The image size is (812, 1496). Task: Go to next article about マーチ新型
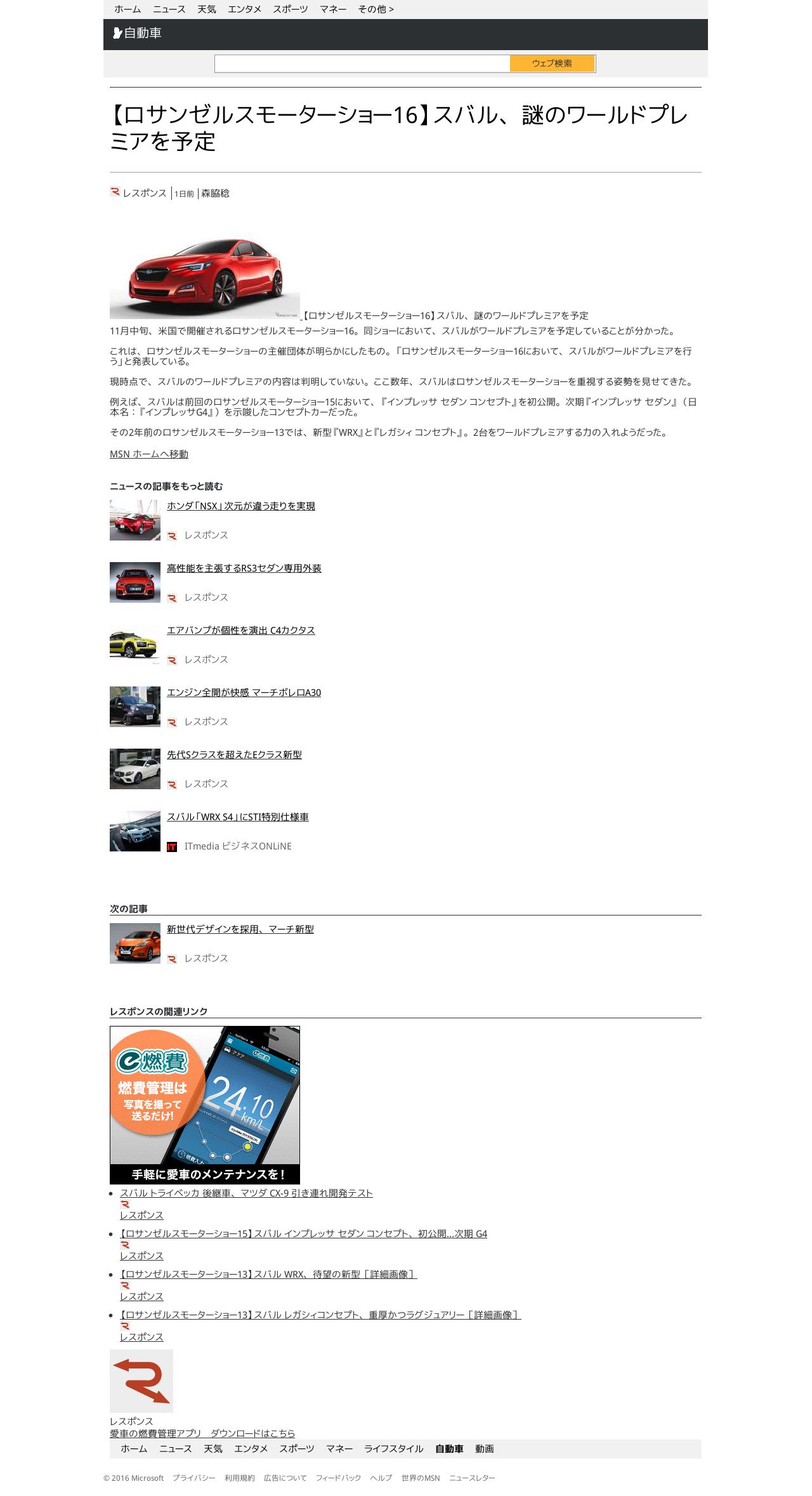pyautogui.click(x=240, y=929)
